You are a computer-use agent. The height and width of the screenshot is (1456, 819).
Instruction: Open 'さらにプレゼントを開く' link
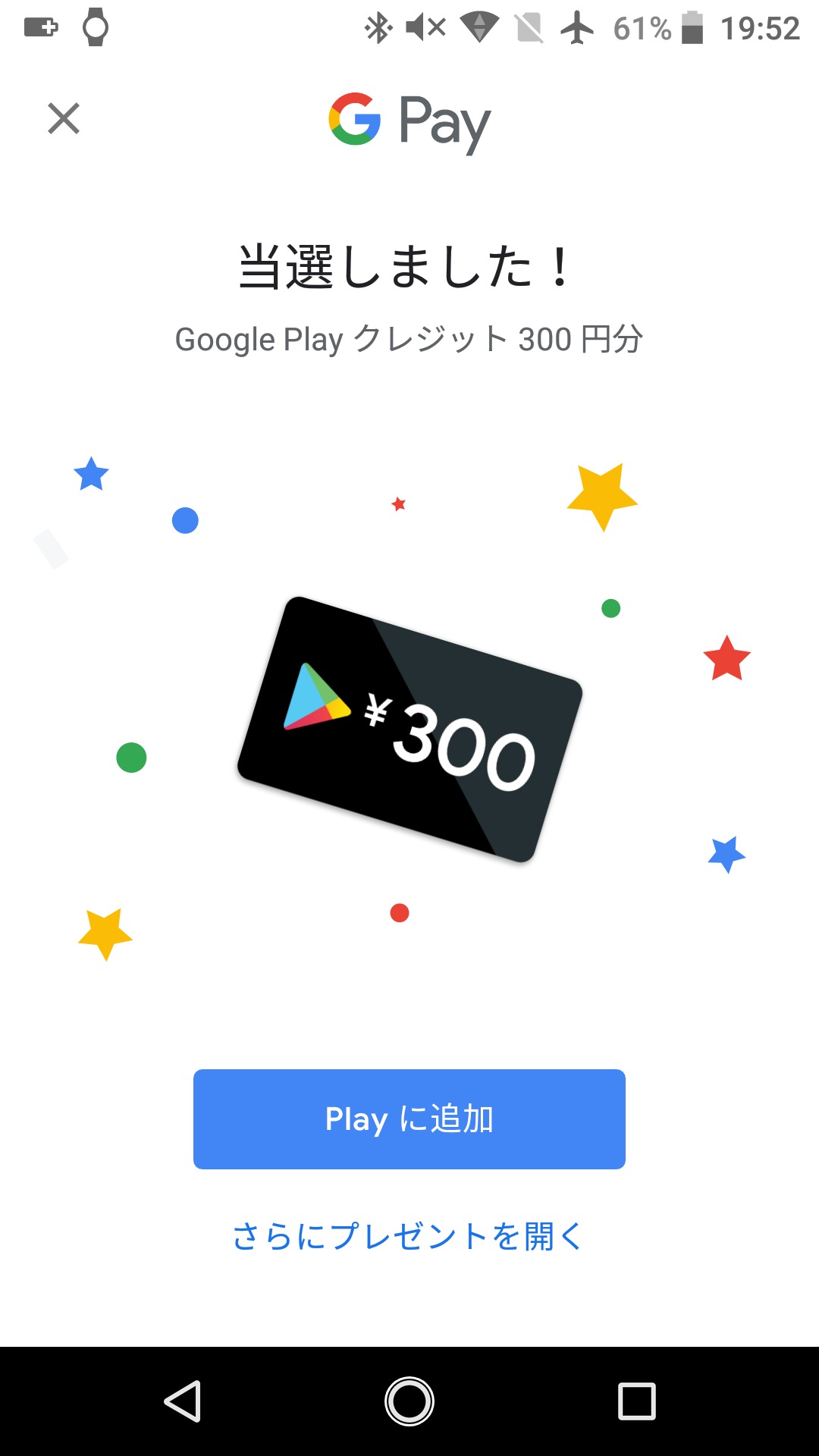pyautogui.click(x=408, y=1236)
